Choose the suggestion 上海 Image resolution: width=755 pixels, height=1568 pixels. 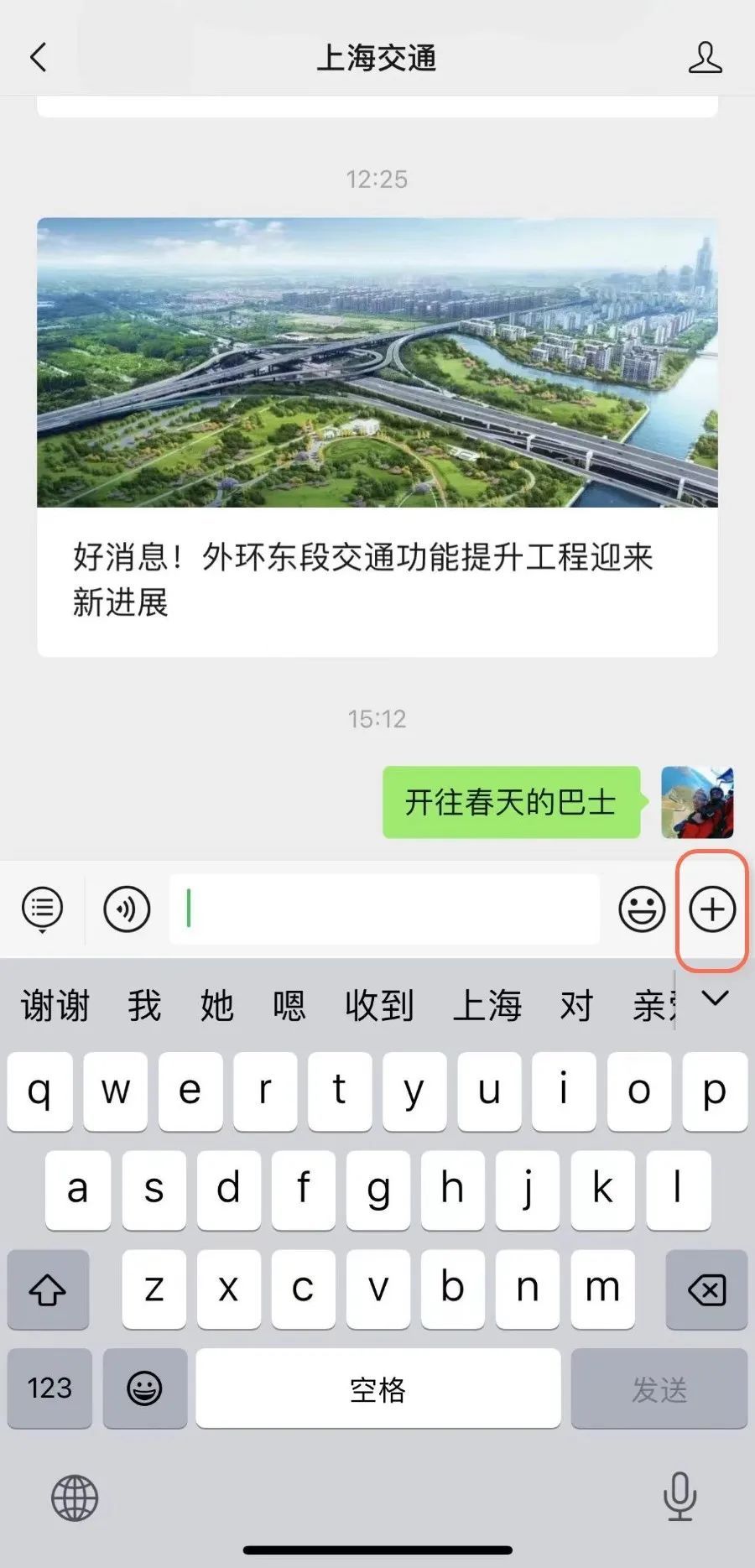click(x=487, y=1005)
